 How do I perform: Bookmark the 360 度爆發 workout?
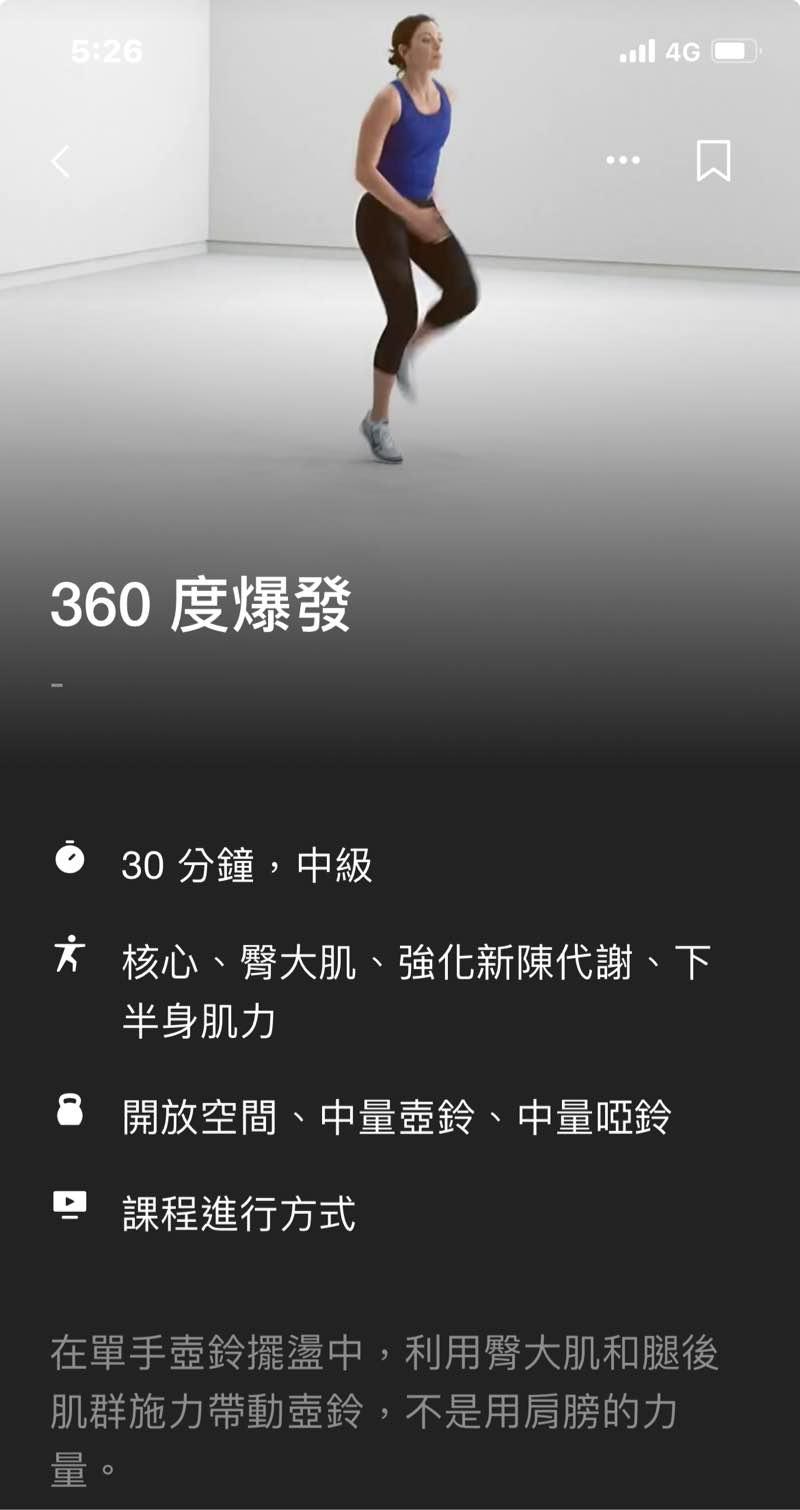coord(713,160)
